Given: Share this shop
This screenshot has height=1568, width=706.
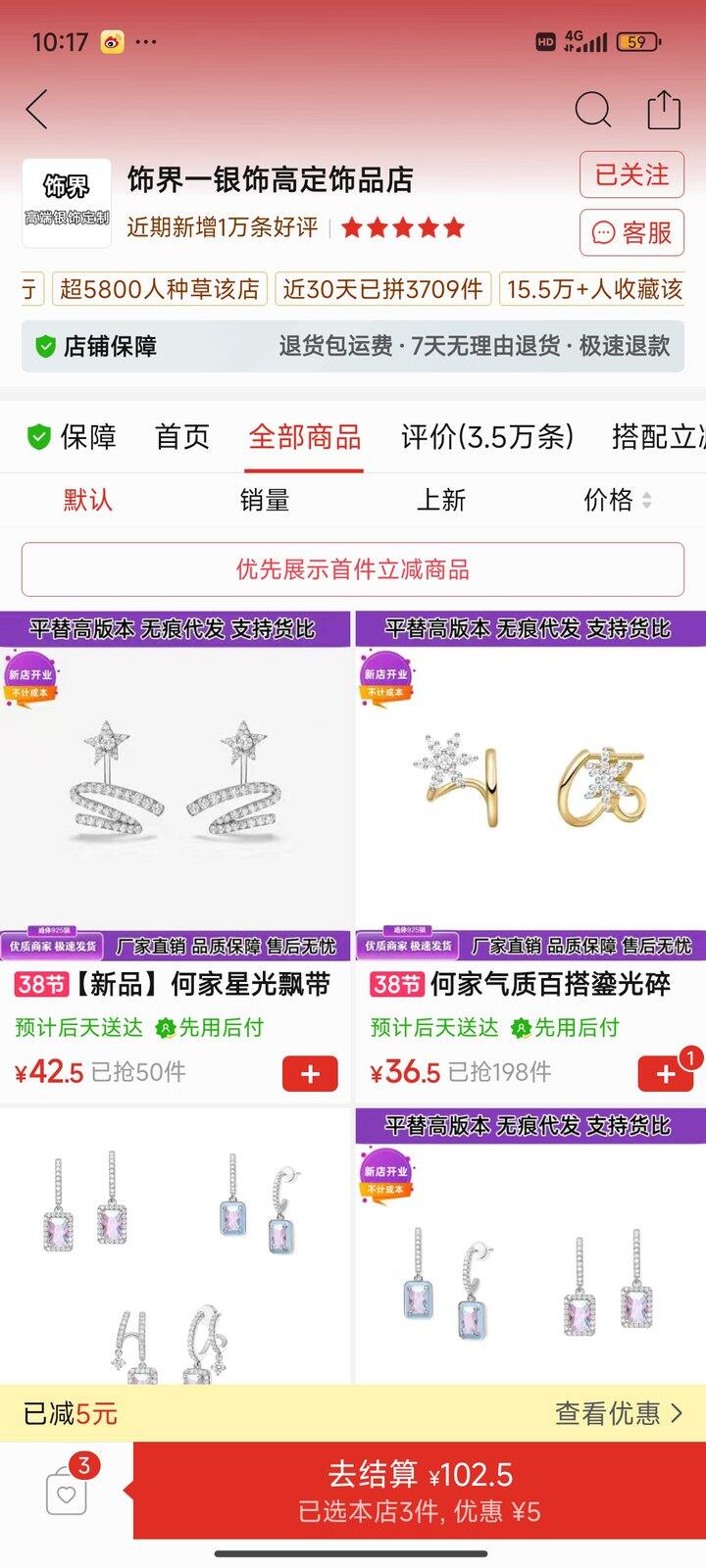Looking at the screenshot, I should click(664, 110).
